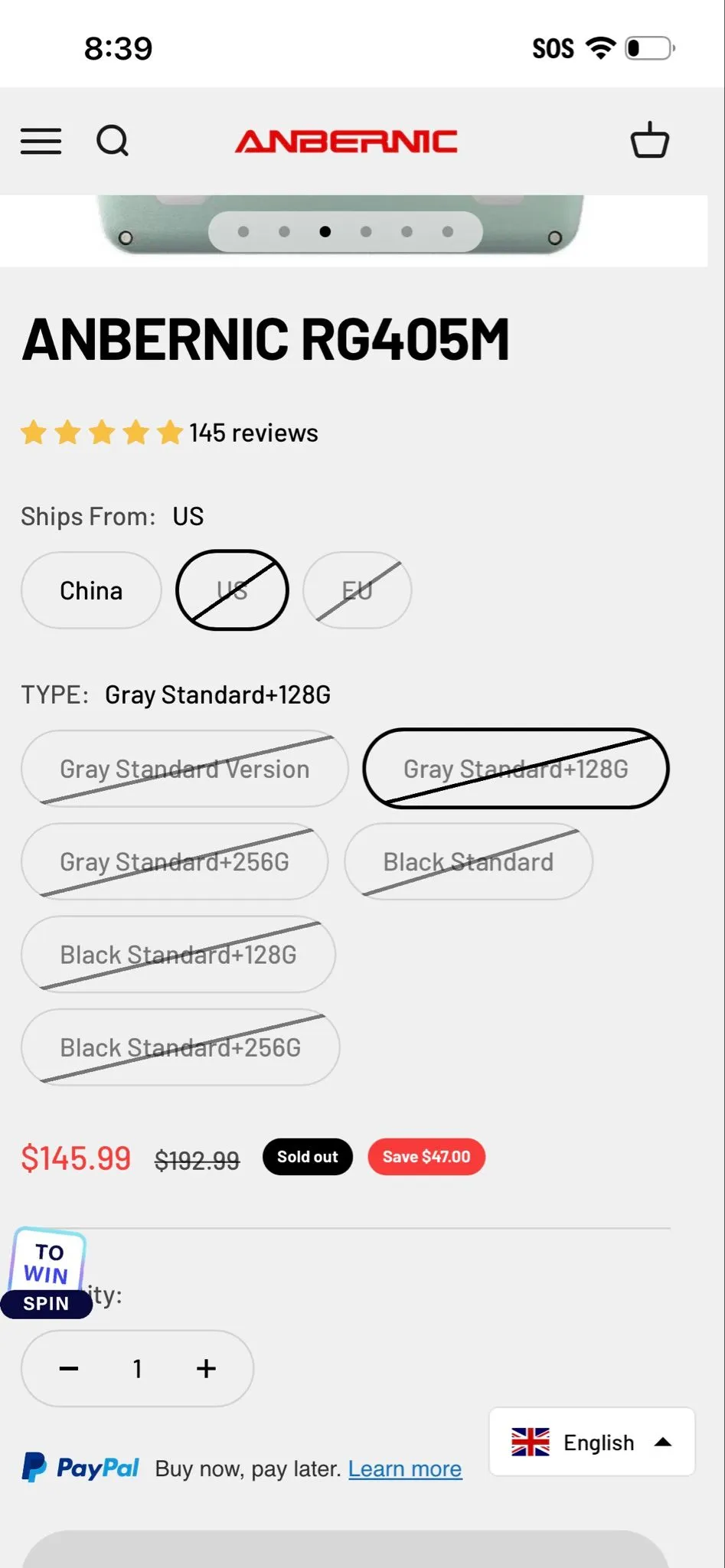Increase quantity with plus button
This screenshot has width=725, height=1568.
(206, 1368)
